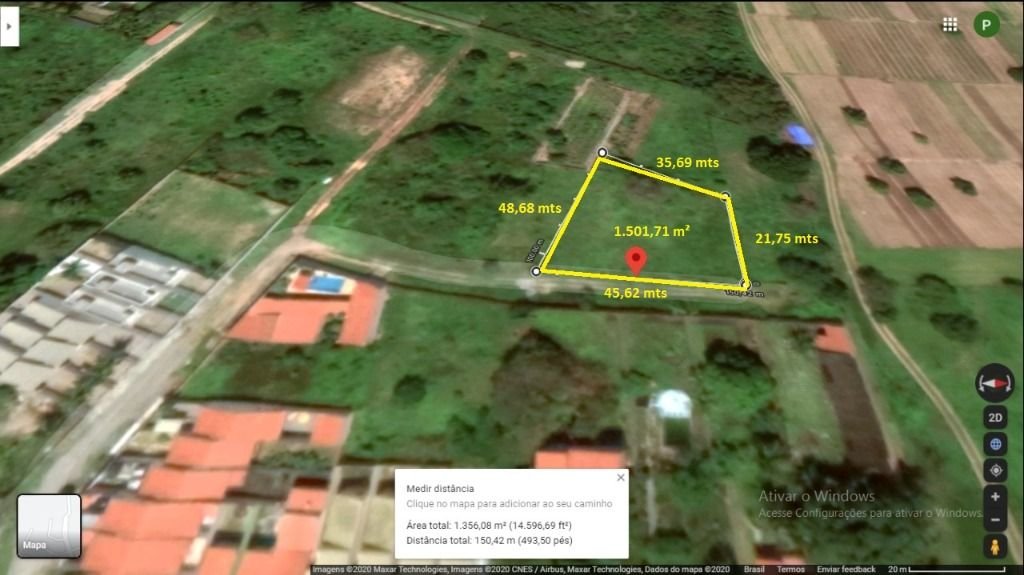
Task: Switch to 2D view
Action: [x=995, y=418]
